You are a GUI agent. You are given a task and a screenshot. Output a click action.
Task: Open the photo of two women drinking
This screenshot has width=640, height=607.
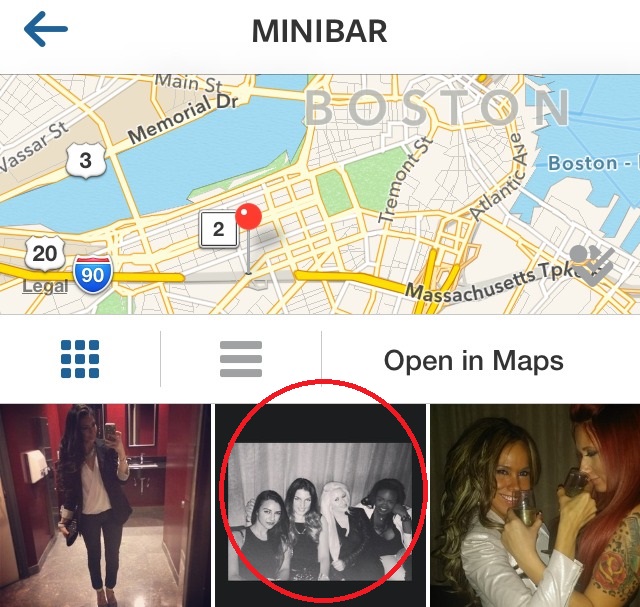tap(536, 505)
